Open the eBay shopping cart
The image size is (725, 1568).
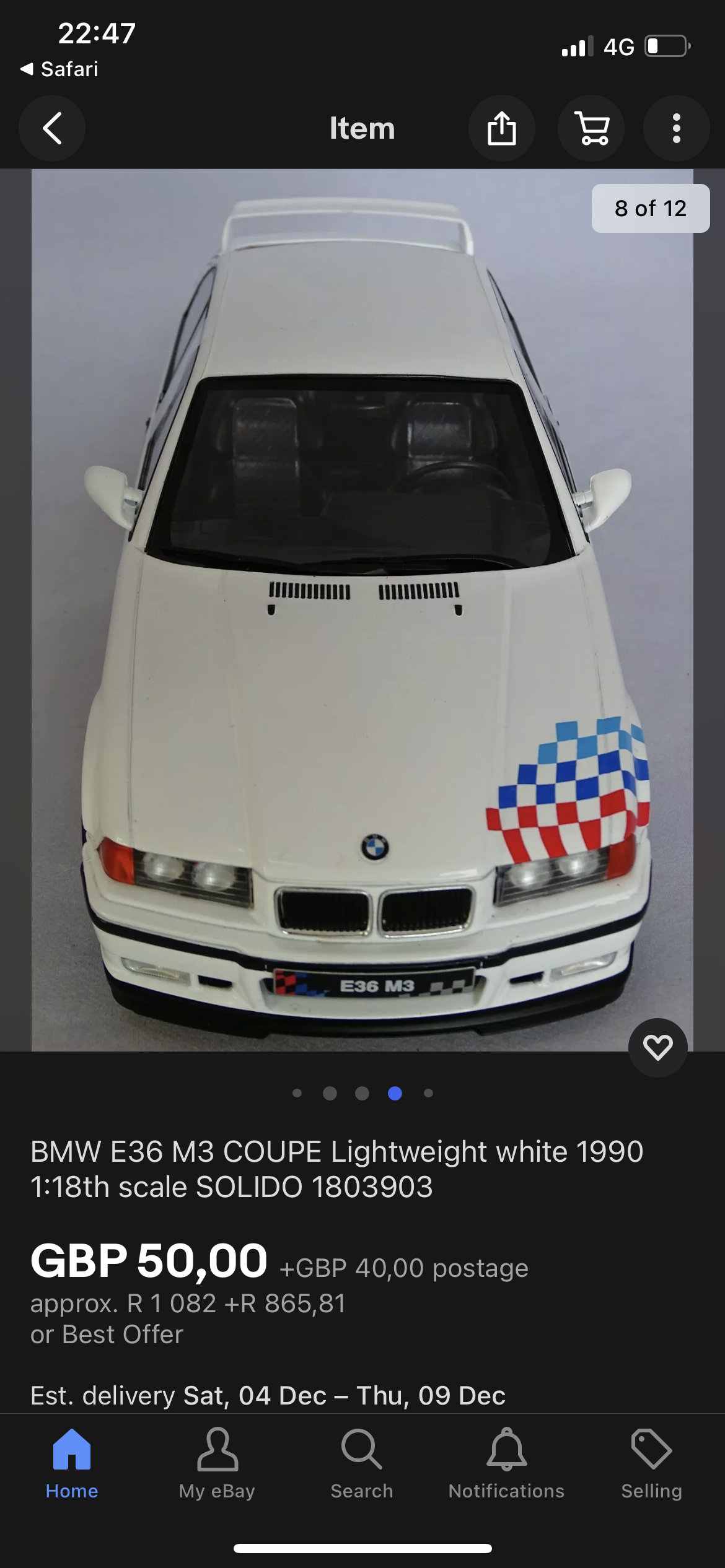coord(591,128)
